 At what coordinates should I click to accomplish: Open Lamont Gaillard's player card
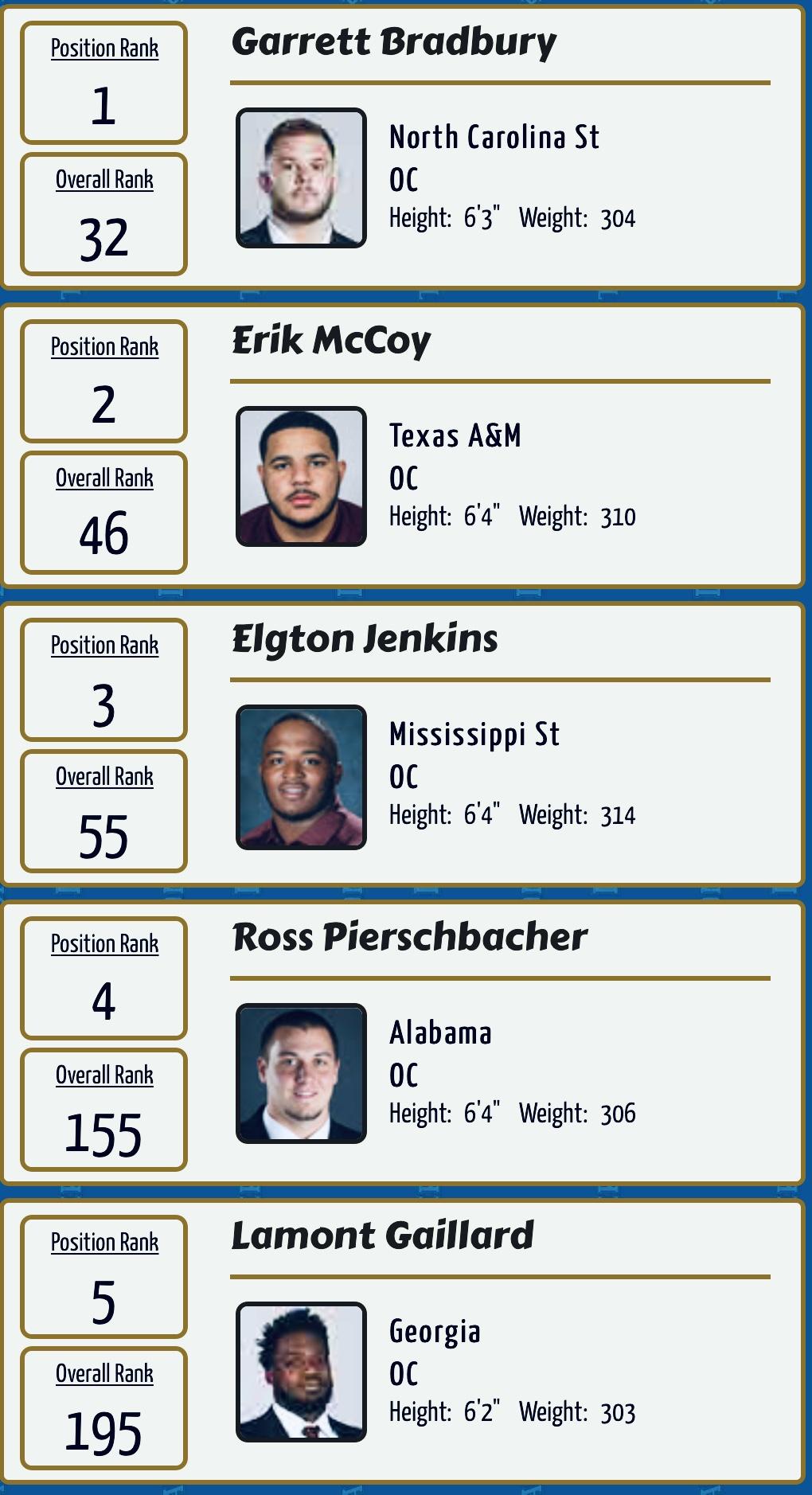(403, 1341)
